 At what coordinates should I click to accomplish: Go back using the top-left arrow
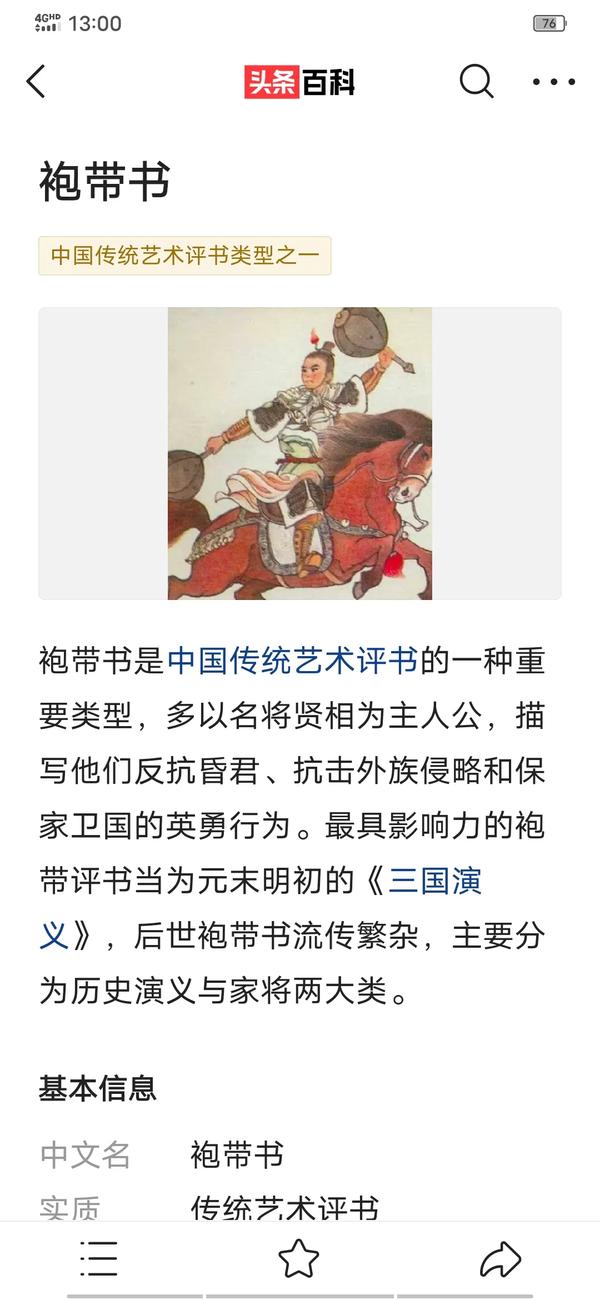(x=36, y=82)
